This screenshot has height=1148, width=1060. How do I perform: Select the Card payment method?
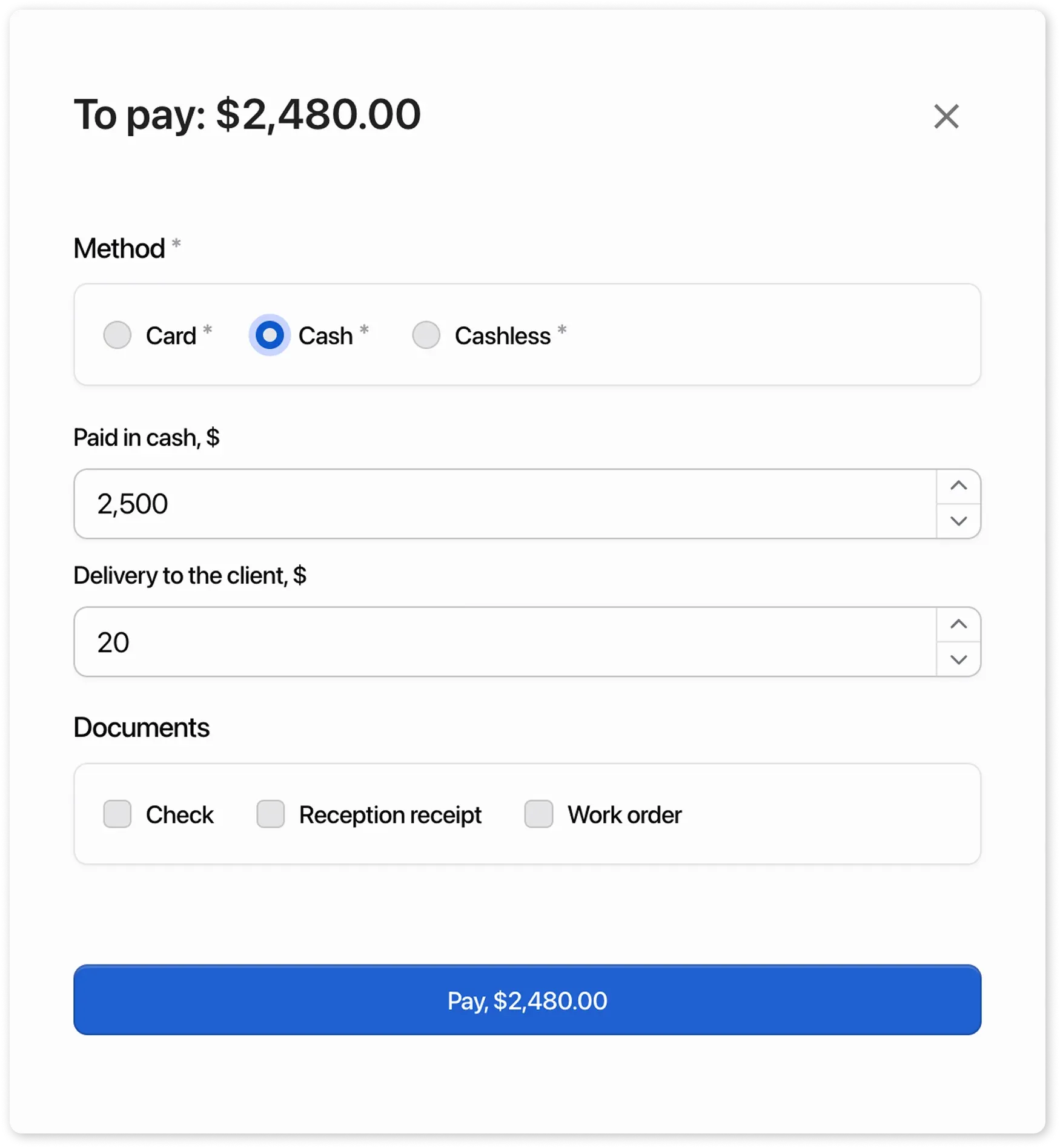tap(118, 335)
